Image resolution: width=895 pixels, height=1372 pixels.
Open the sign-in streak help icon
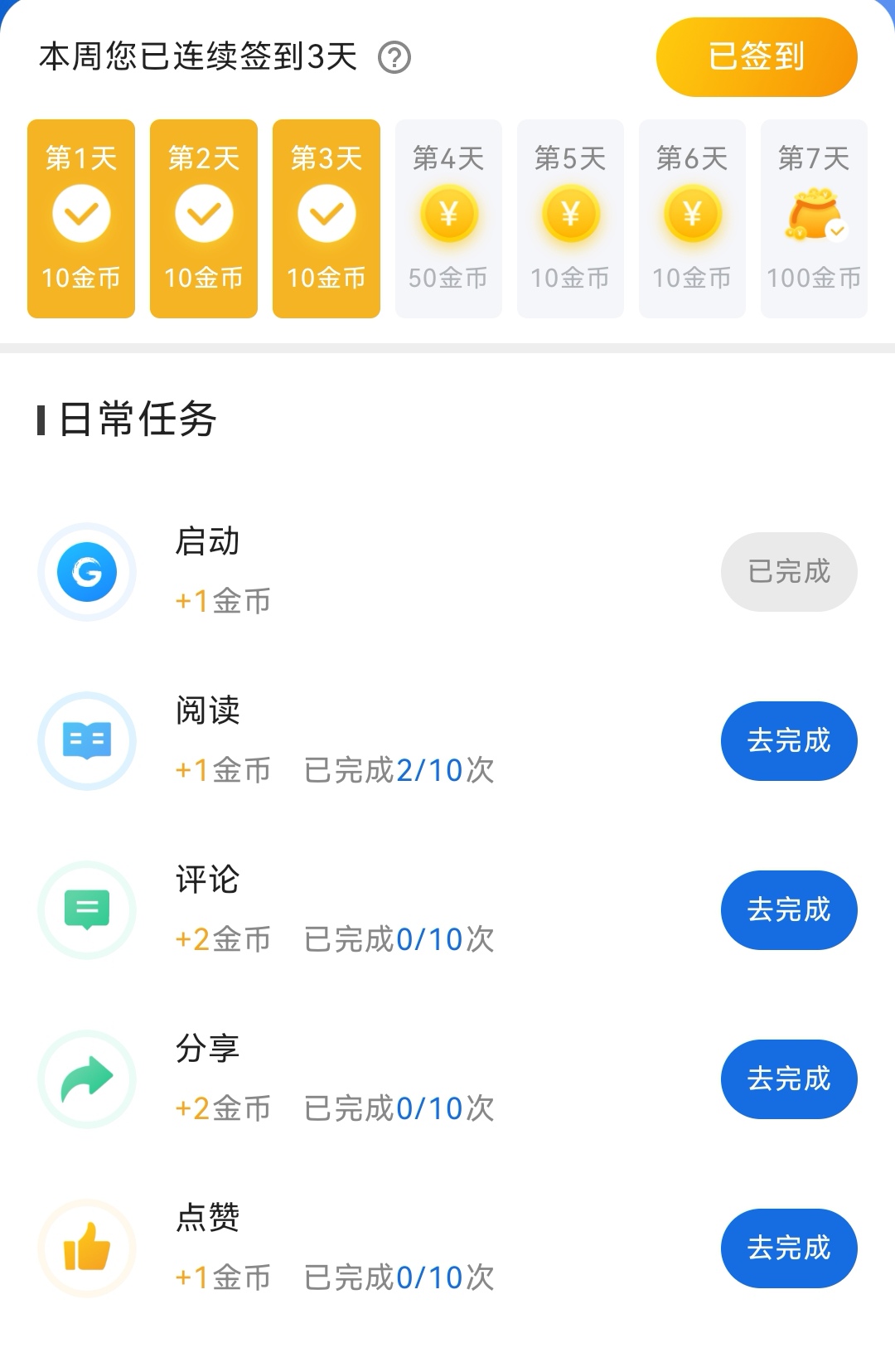[x=394, y=58]
